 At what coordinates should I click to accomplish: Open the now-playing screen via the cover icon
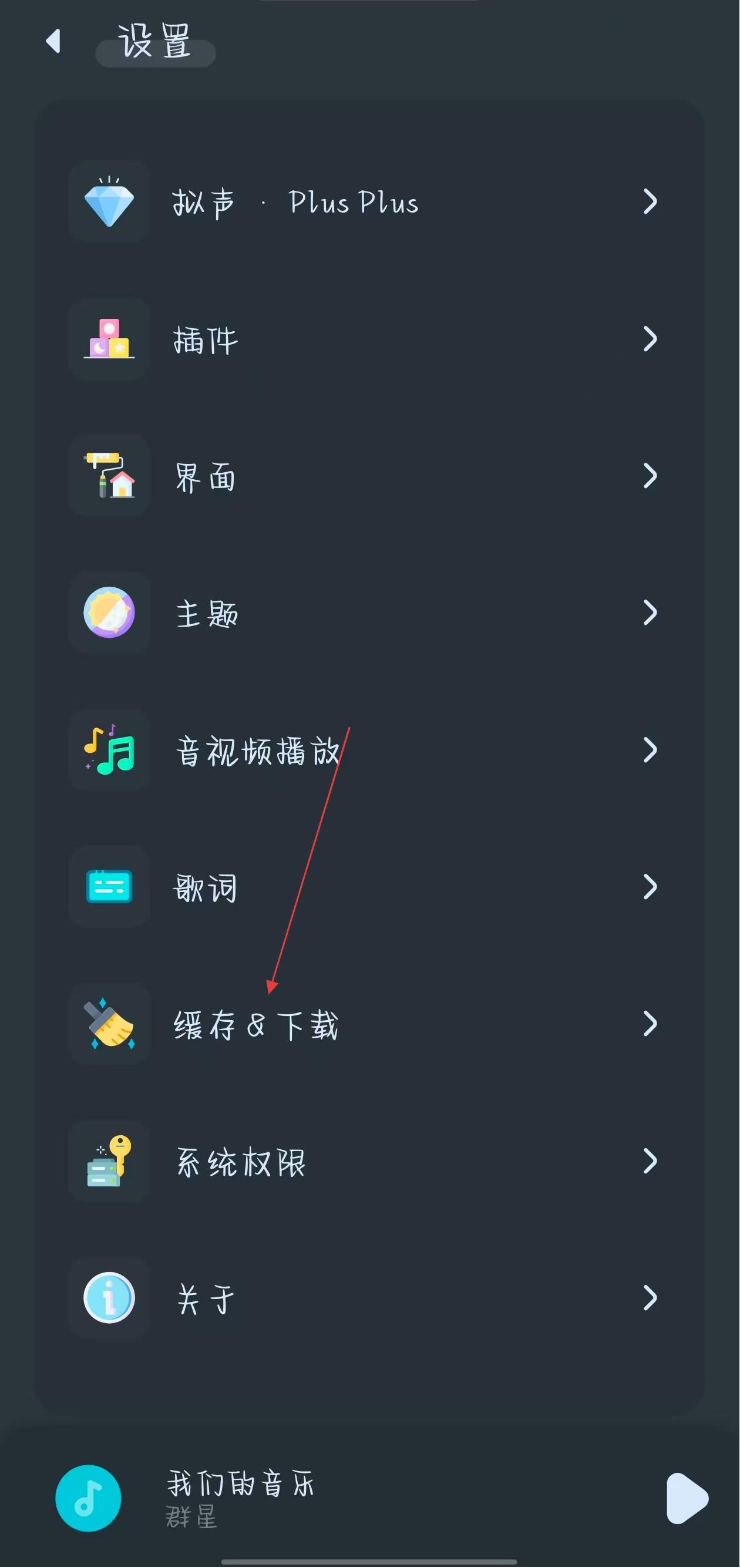point(88,1498)
